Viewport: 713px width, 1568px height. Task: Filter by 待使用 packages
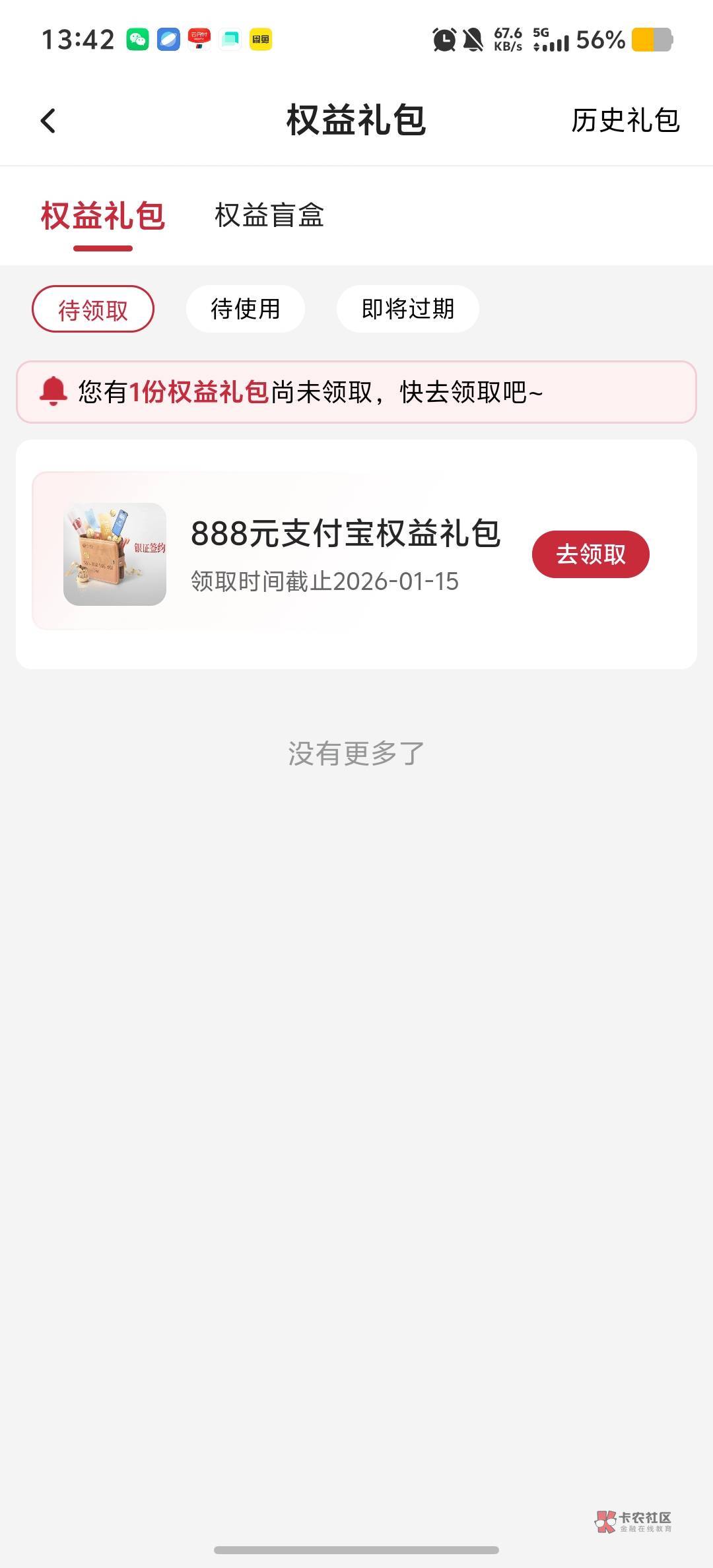pyautogui.click(x=246, y=309)
